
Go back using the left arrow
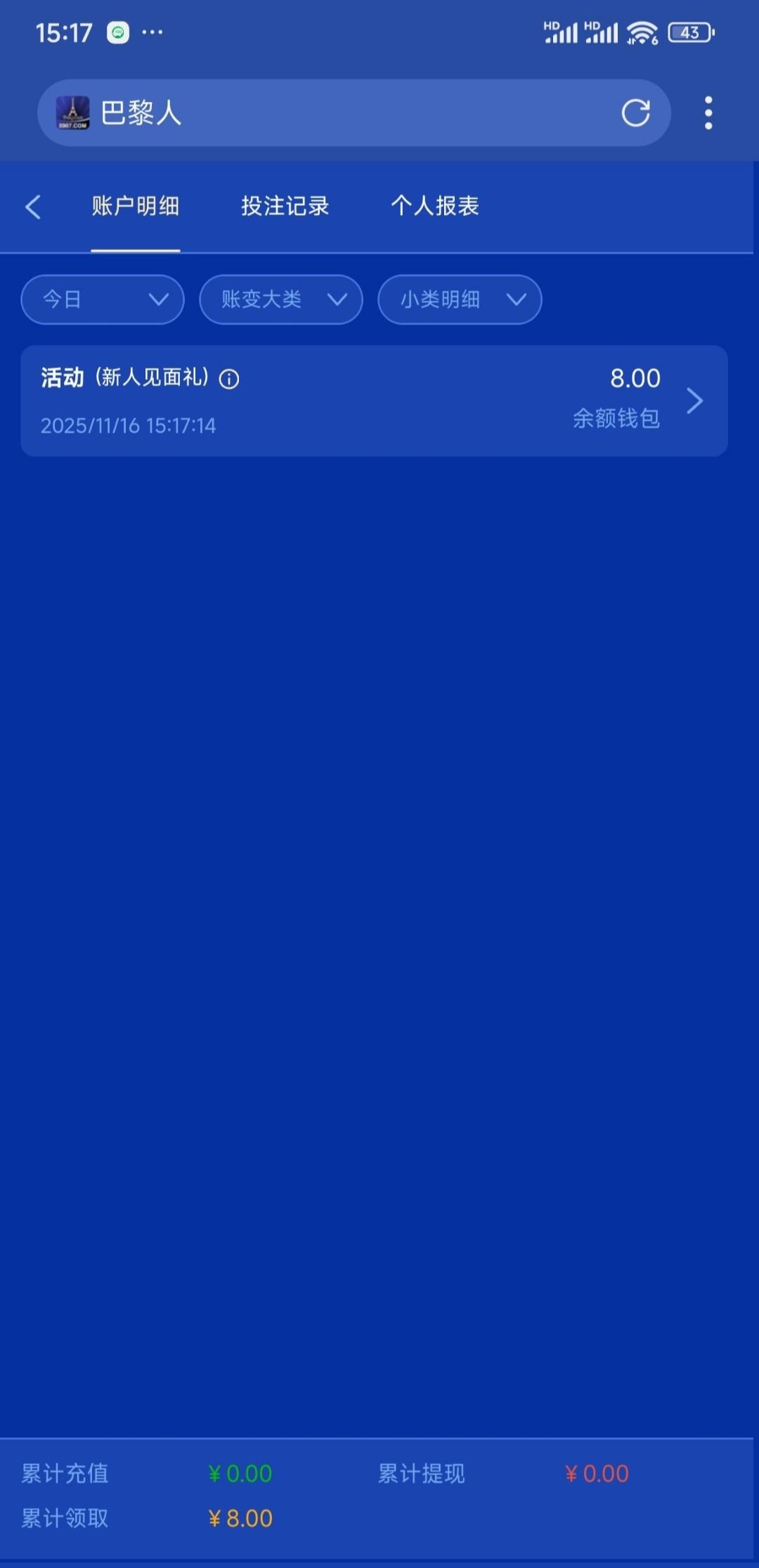point(33,207)
